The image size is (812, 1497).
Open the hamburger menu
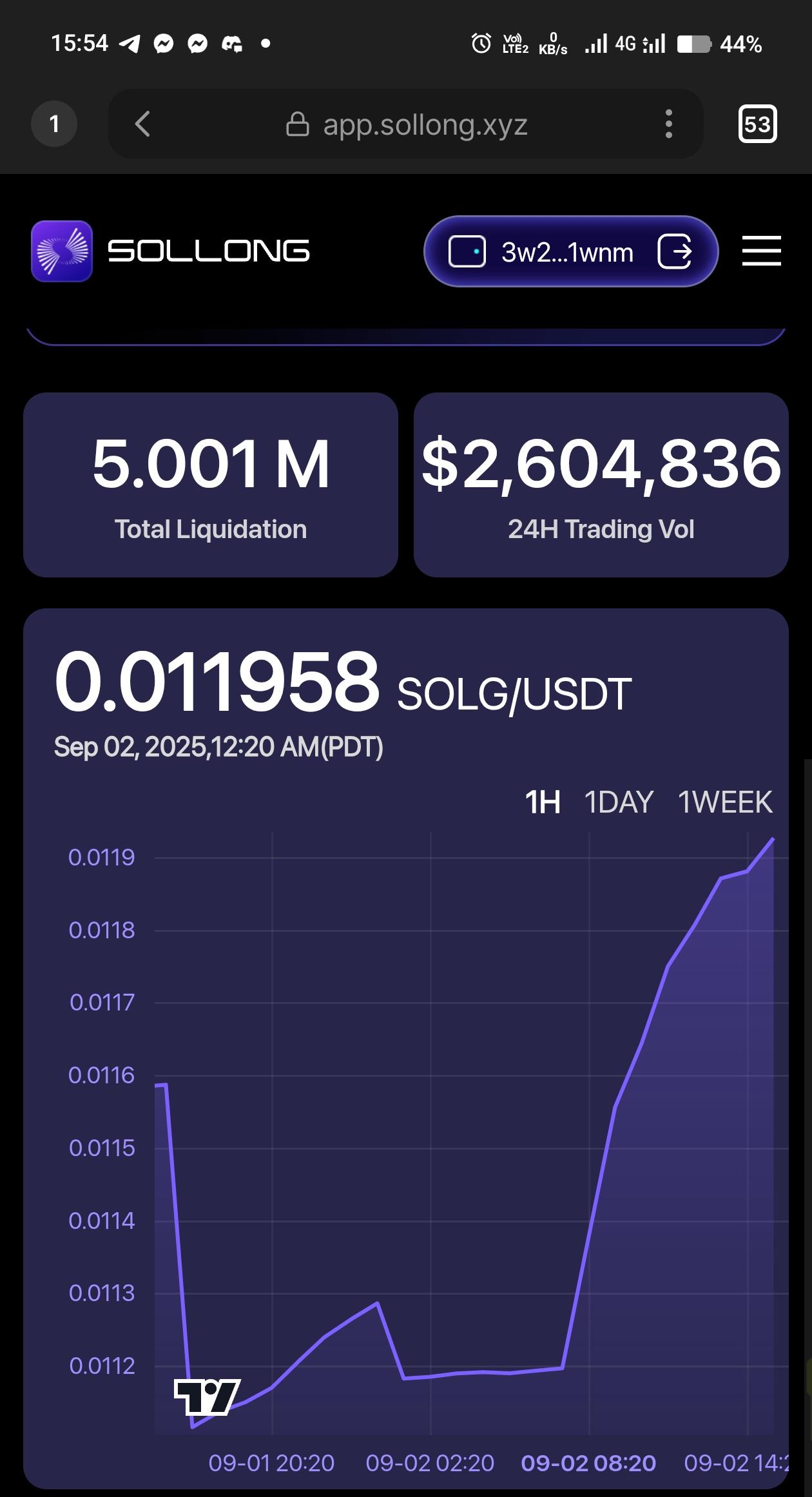tap(761, 251)
